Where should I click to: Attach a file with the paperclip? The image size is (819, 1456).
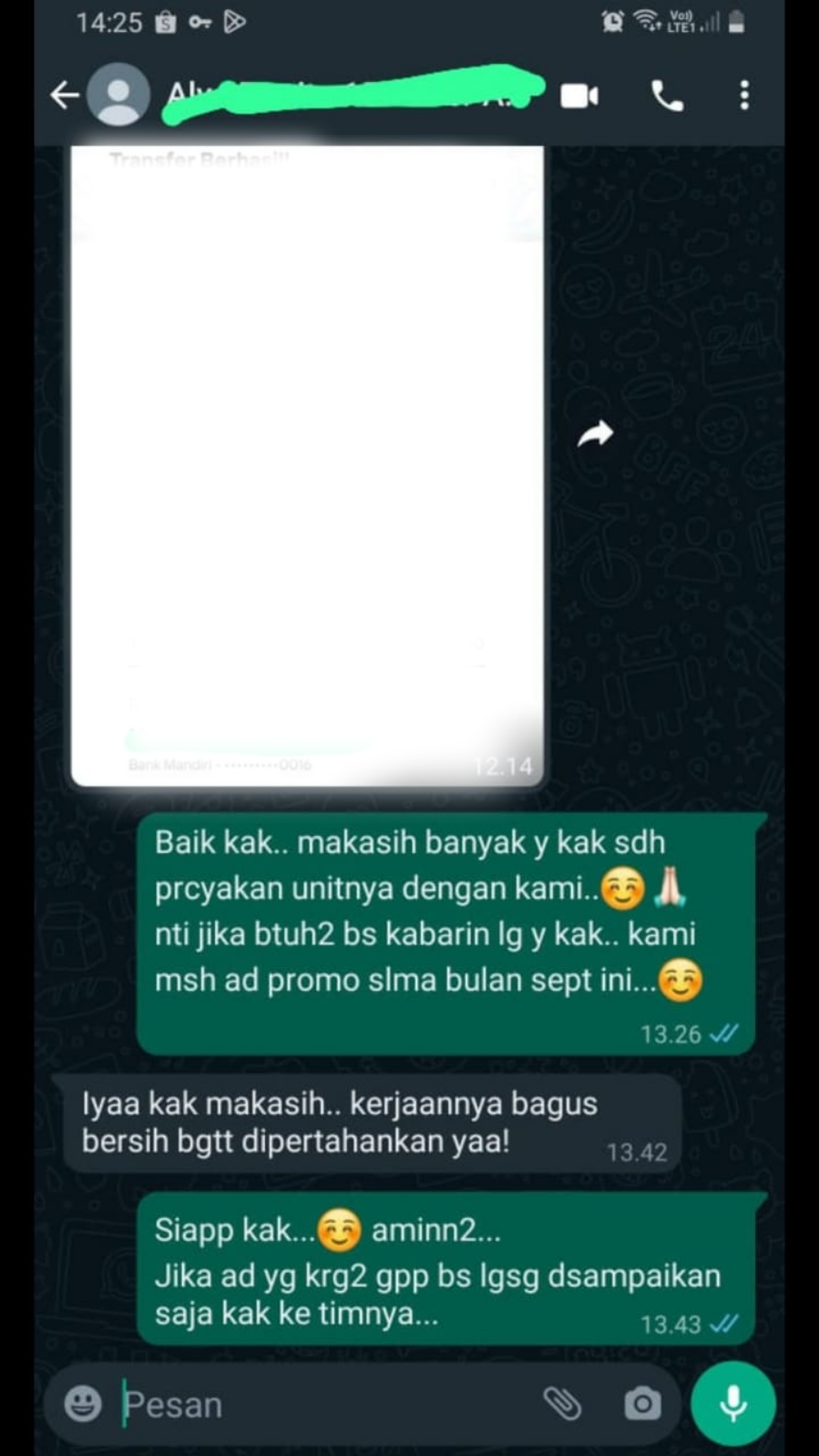562,1403
